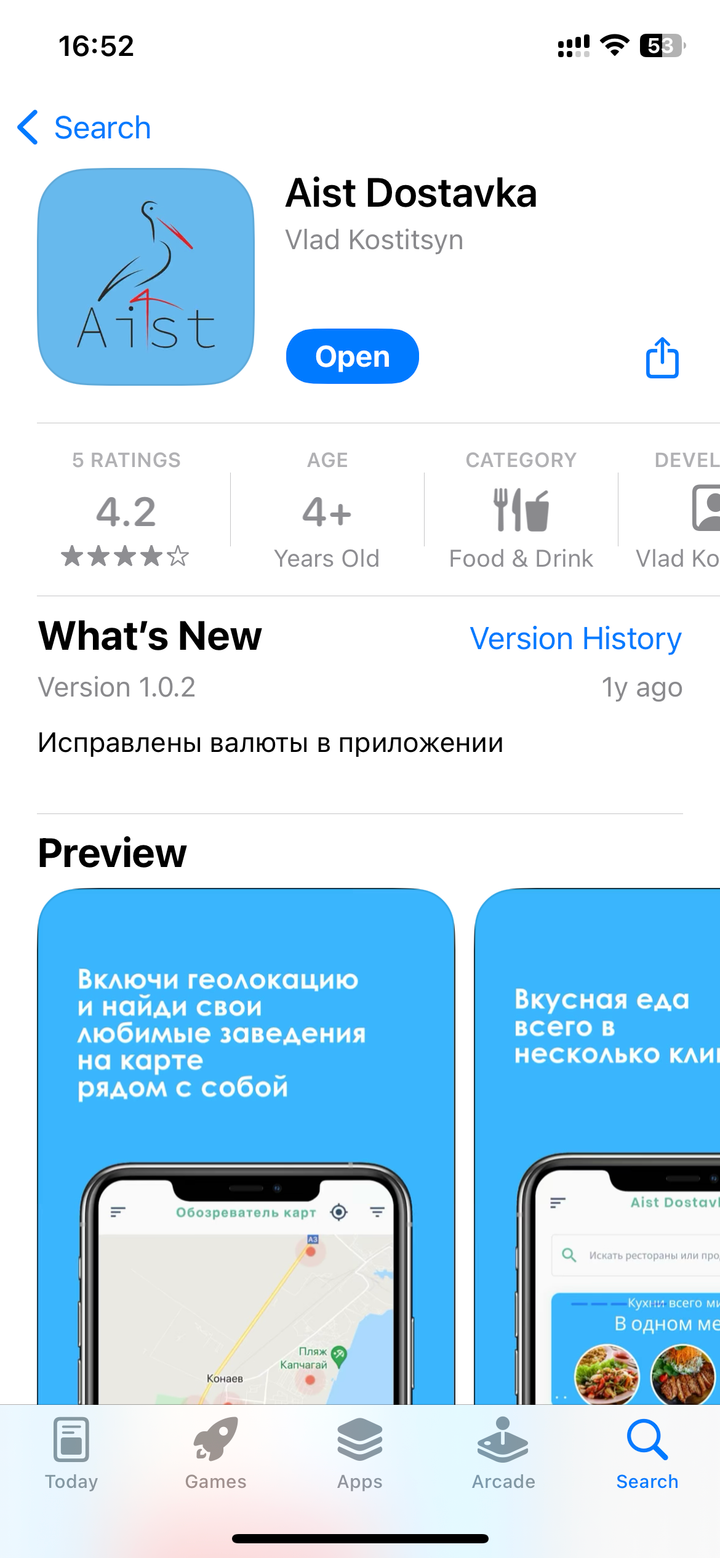Tap developer name Vlad Kostitsyn
Image resolution: width=720 pixels, height=1558 pixels.
coord(374,240)
